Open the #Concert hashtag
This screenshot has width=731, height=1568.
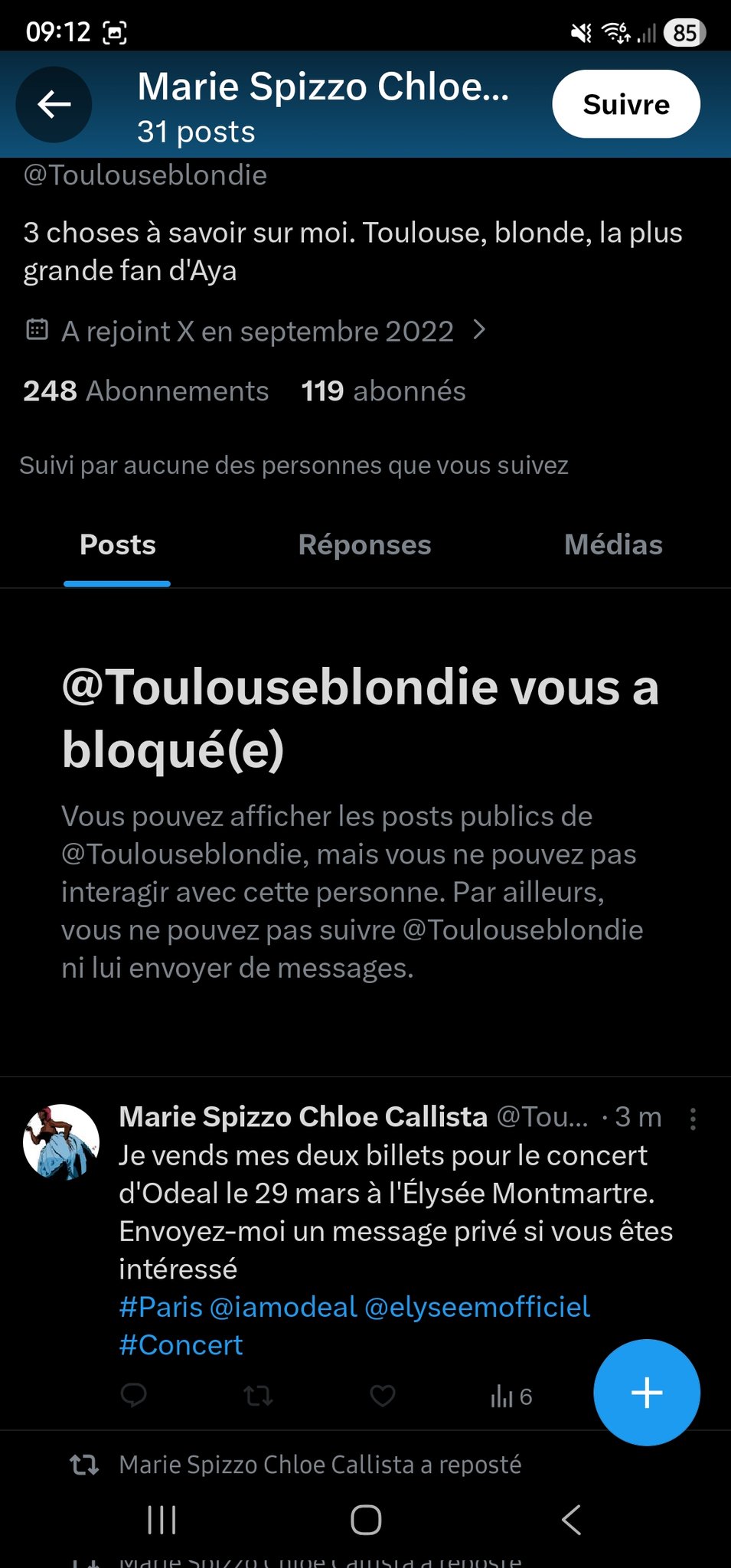(x=181, y=1345)
